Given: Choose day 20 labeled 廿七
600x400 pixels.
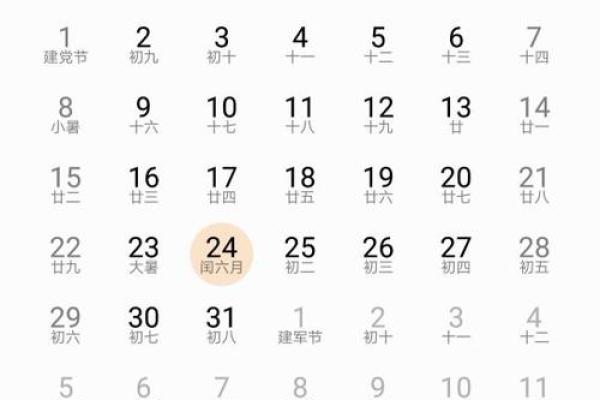Looking at the screenshot, I should pos(456,184).
